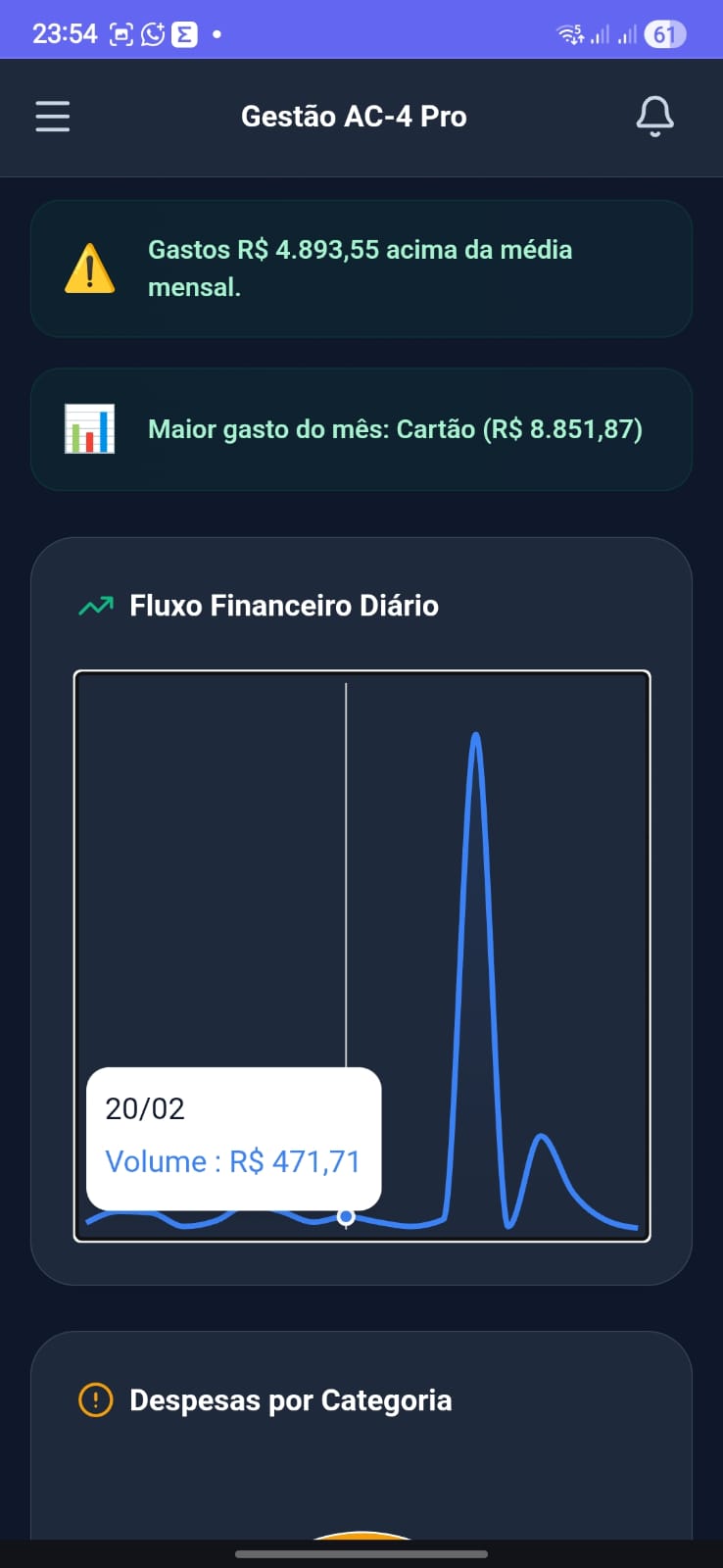Open the hamburger navigation menu
This screenshot has height=1568, width=723.
pos(52,116)
